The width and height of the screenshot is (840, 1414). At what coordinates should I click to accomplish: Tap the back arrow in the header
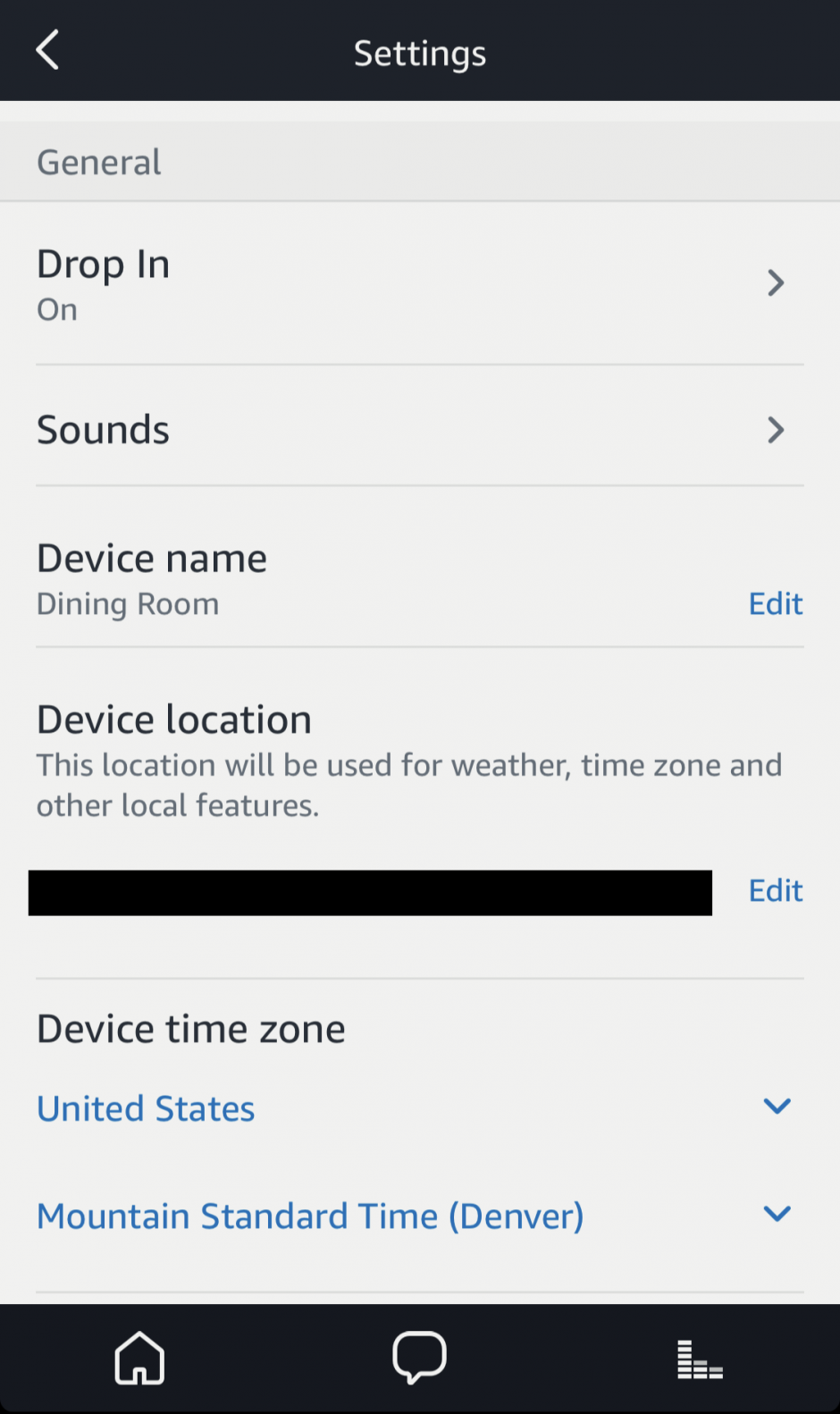pos(46,50)
